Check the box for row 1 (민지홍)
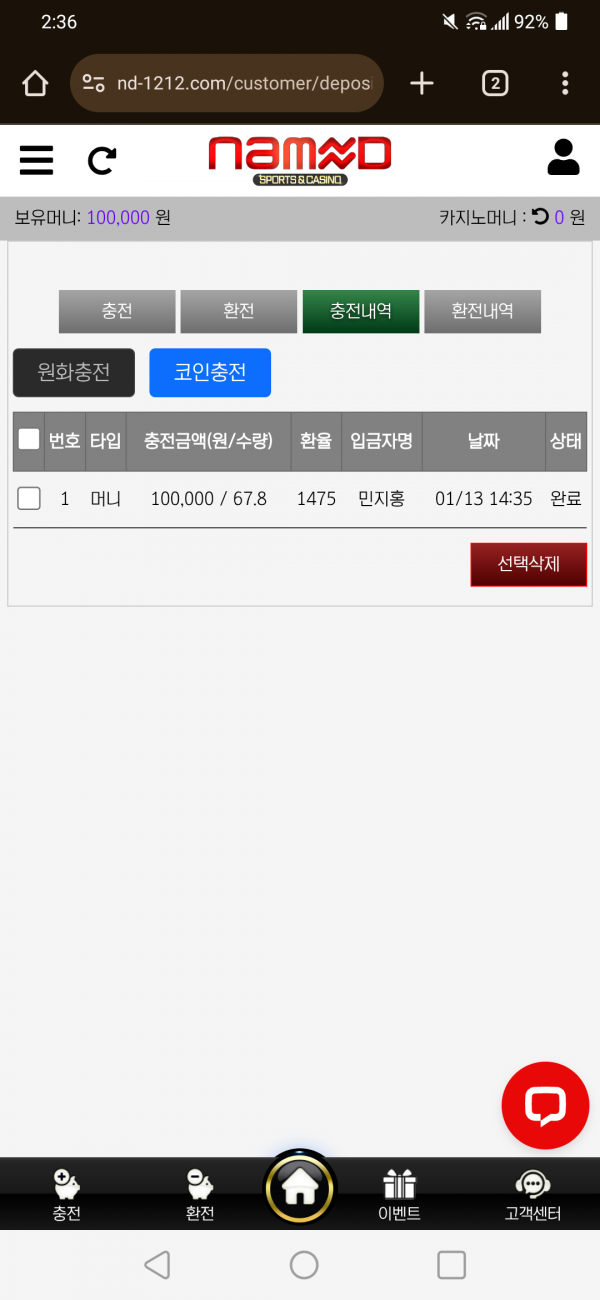The width and height of the screenshot is (600, 1300). pyautogui.click(x=29, y=498)
